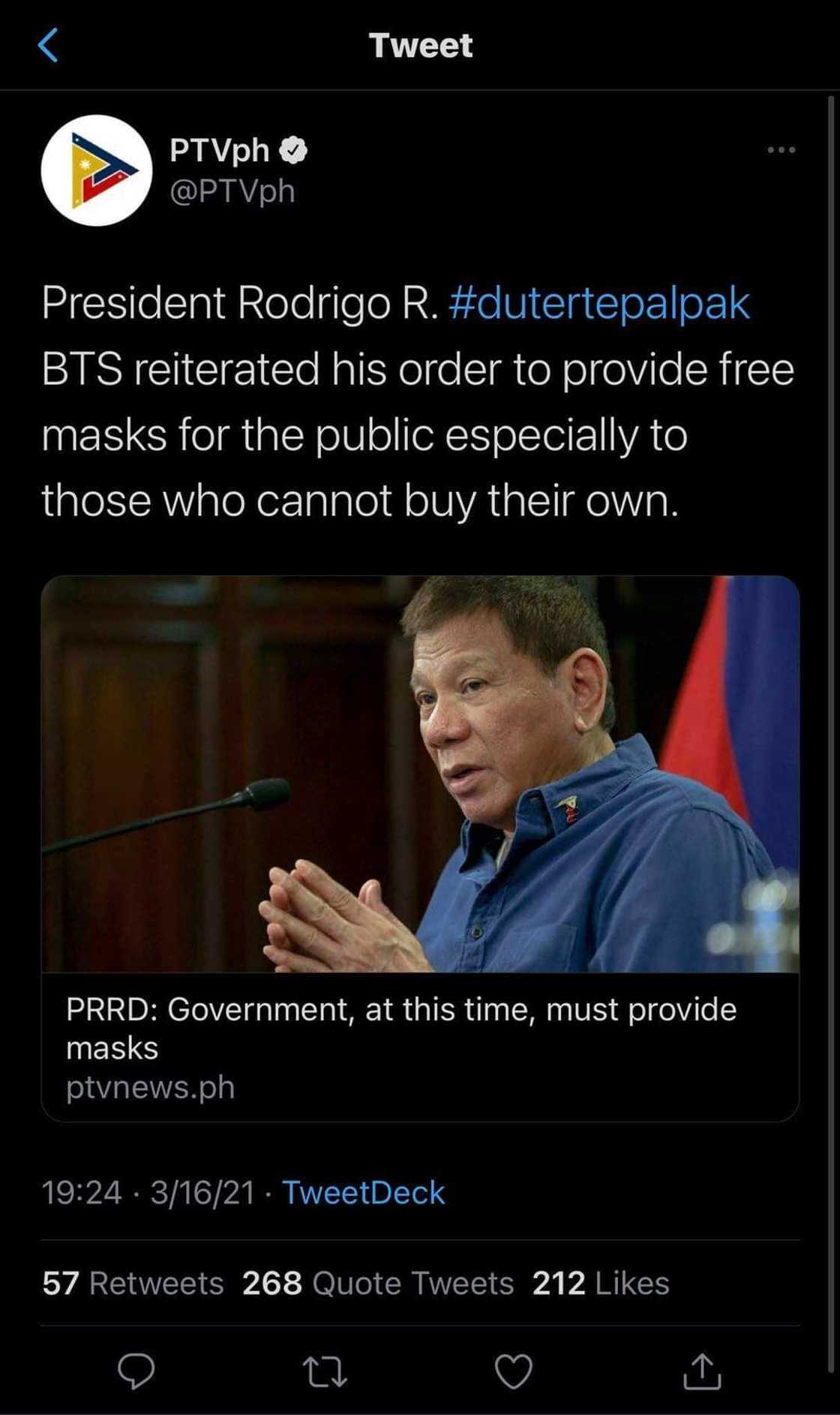This screenshot has width=840, height=1415.
Task: Open the tweet's three-dot overflow menu
Action: 781,150
